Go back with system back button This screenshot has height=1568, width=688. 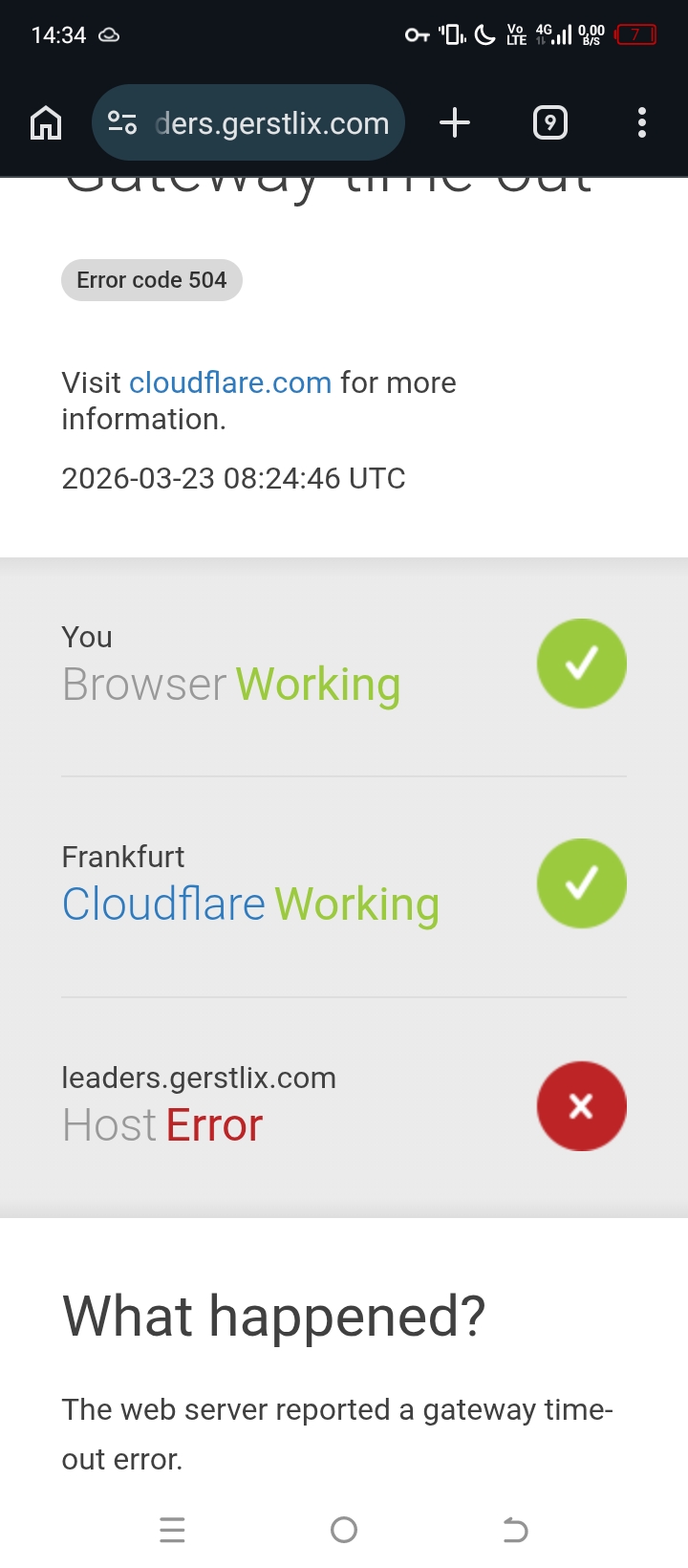click(515, 1530)
